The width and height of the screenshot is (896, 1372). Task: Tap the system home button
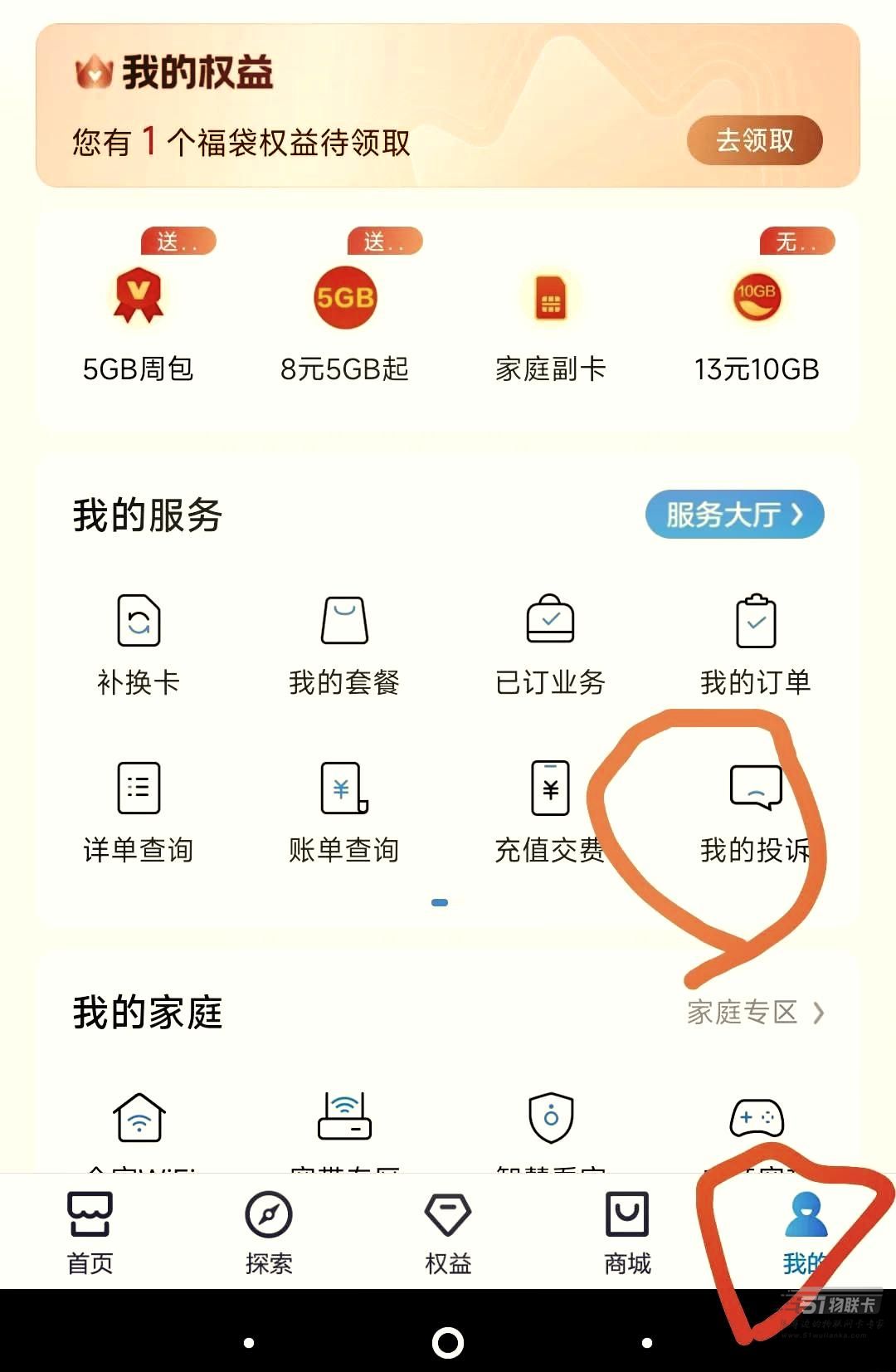click(x=448, y=1342)
